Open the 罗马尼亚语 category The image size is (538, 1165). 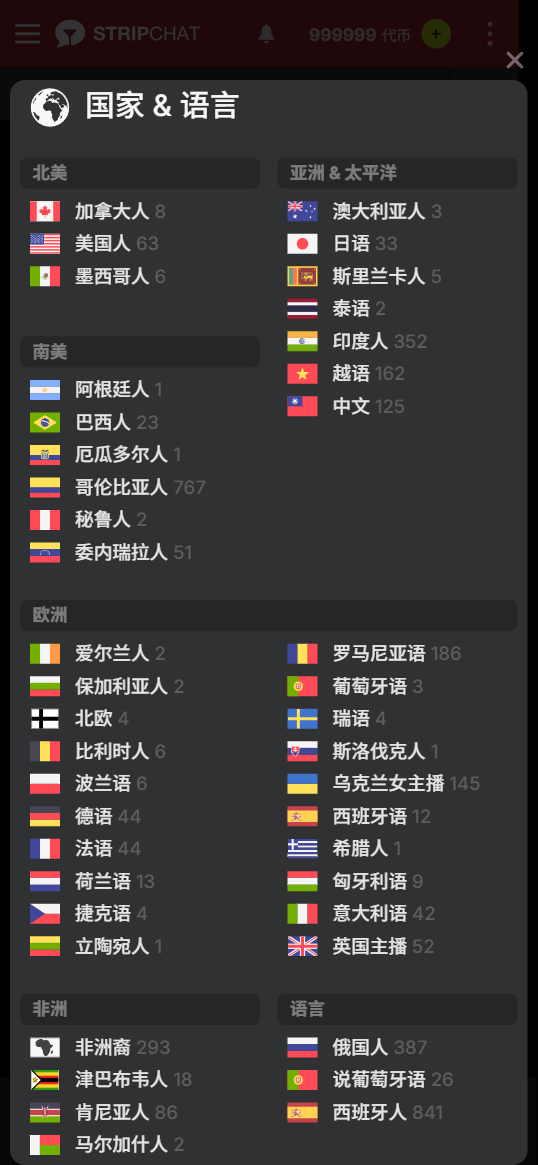tap(375, 654)
